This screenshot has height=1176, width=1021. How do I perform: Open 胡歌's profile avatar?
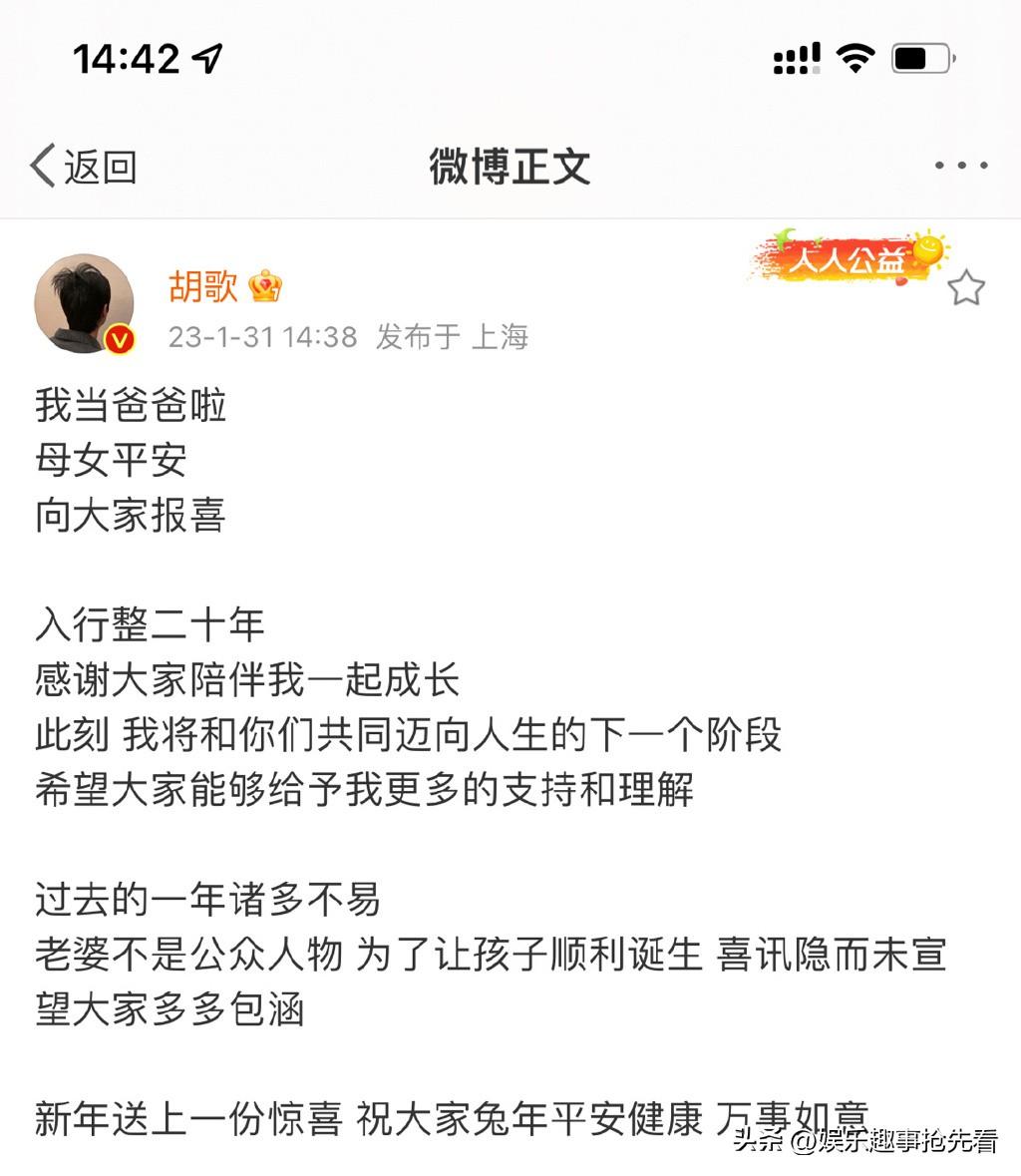pyautogui.click(x=84, y=303)
